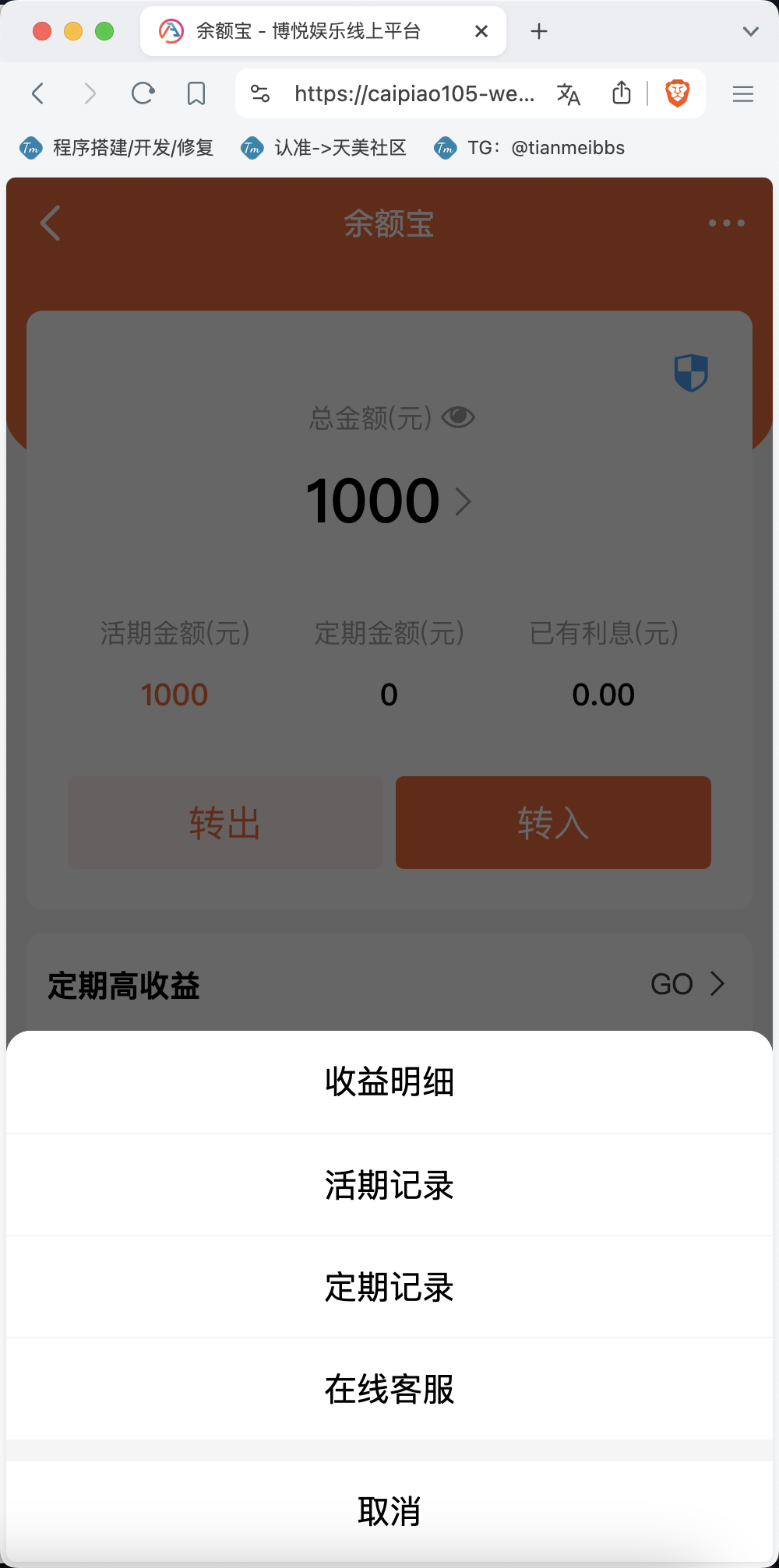Image resolution: width=779 pixels, height=1568 pixels.
Task: Select 活期记录 option
Action: (389, 1185)
